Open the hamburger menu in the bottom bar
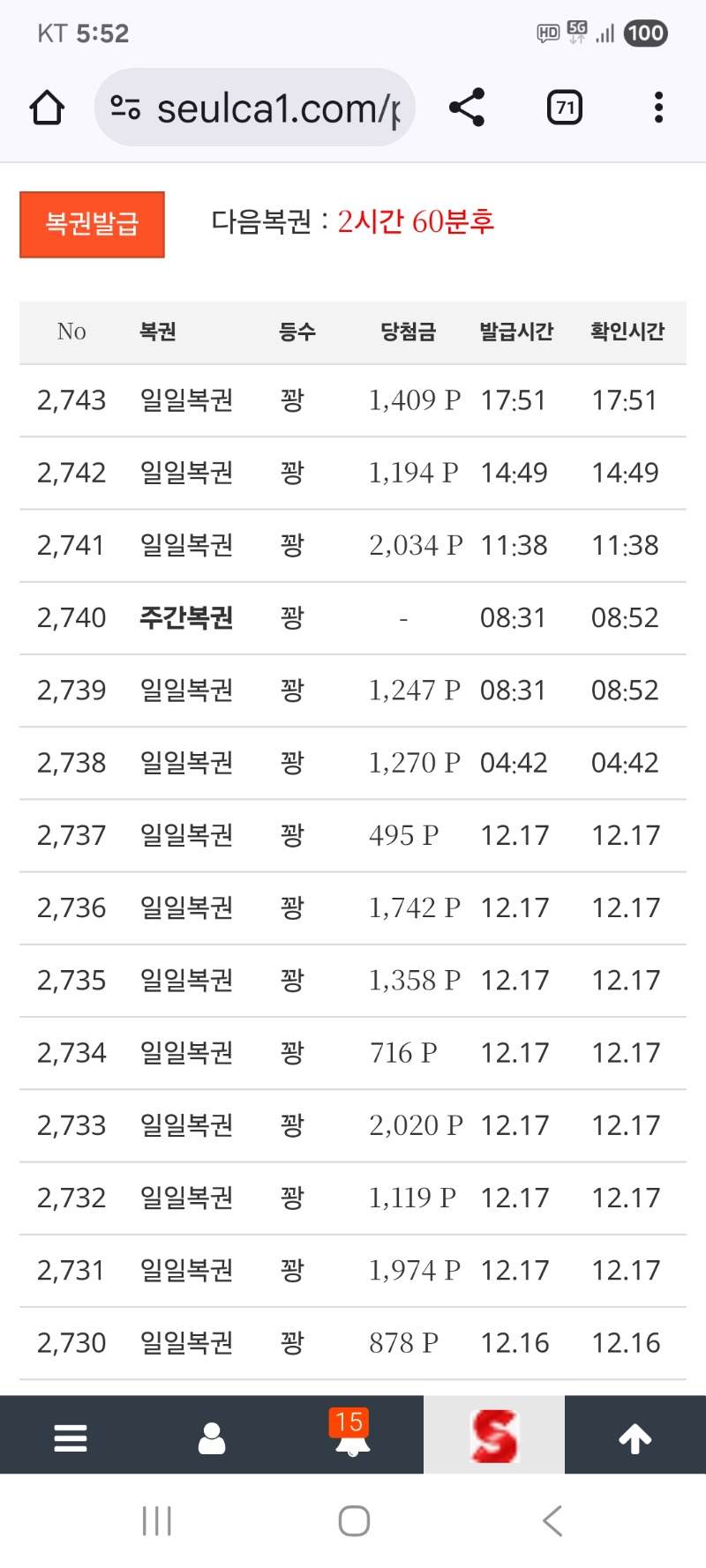The height and width of the screenshot is (1568, 706). click(71, 1437)
